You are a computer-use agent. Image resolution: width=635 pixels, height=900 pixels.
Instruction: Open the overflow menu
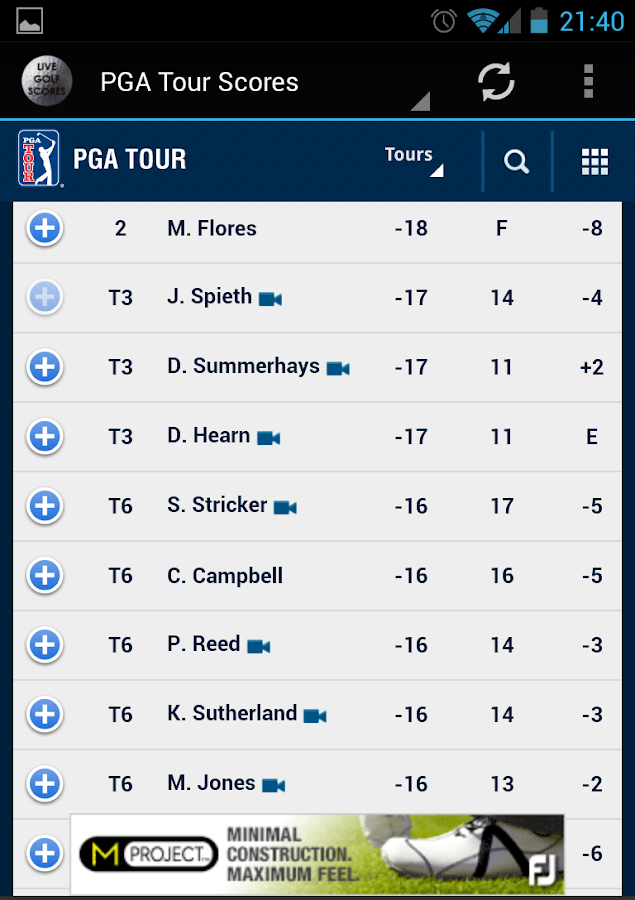(x=588, y=82)
